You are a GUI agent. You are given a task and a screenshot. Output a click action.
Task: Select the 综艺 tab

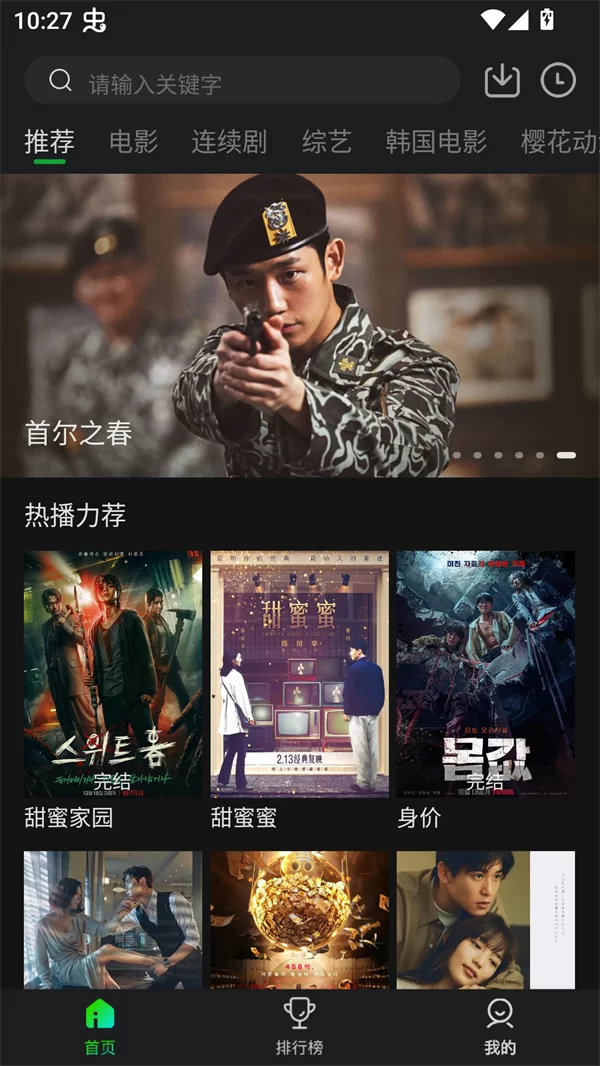coord(327,142)
